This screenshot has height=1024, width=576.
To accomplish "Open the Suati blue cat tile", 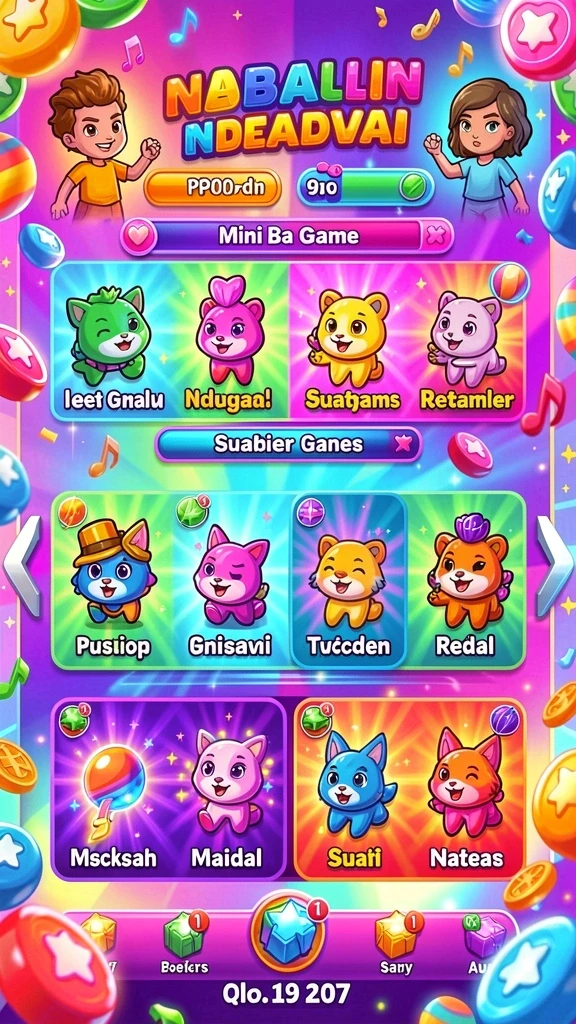I will point(354,789).
